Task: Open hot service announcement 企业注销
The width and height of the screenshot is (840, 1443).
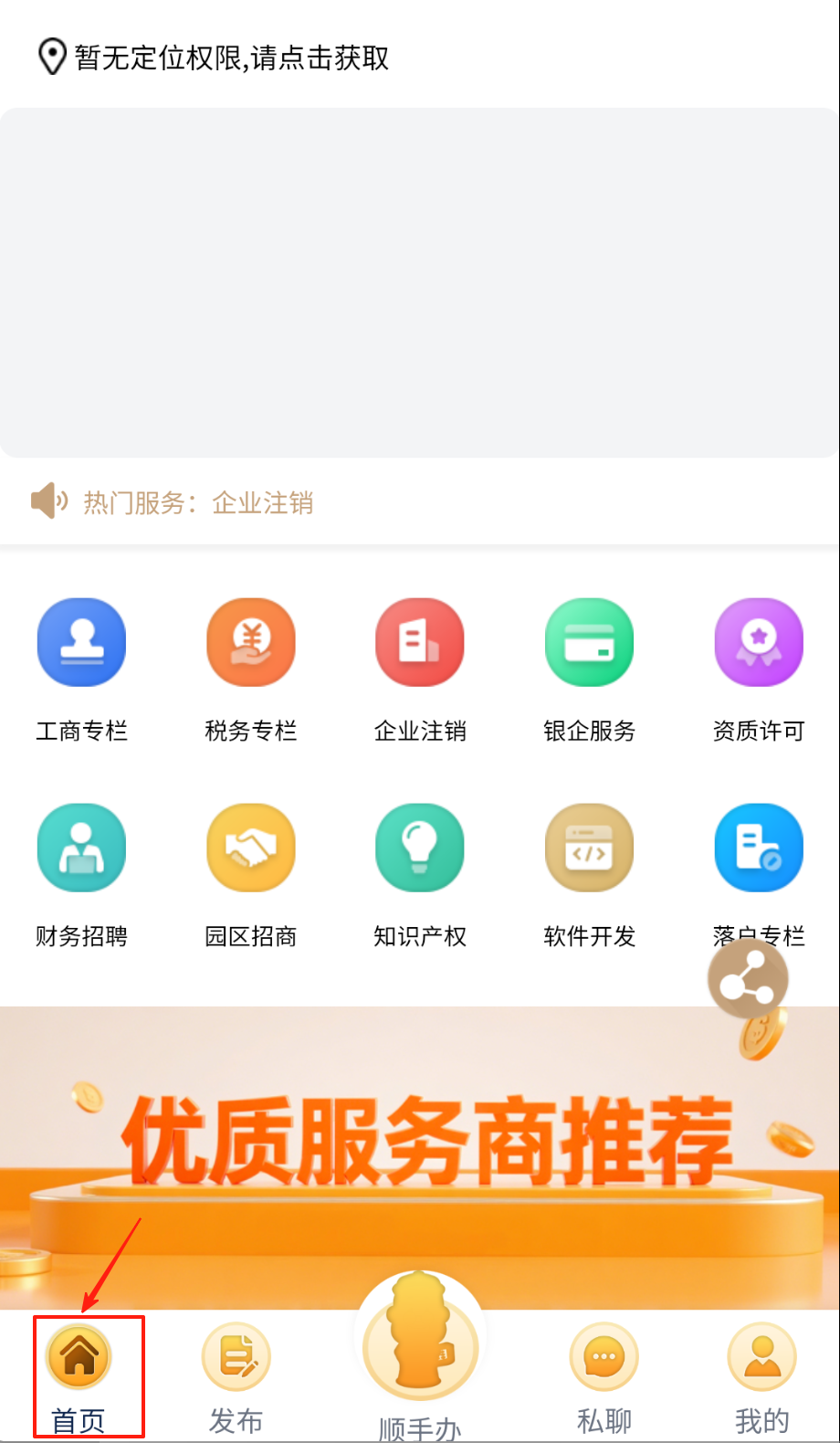Action: 263,502
